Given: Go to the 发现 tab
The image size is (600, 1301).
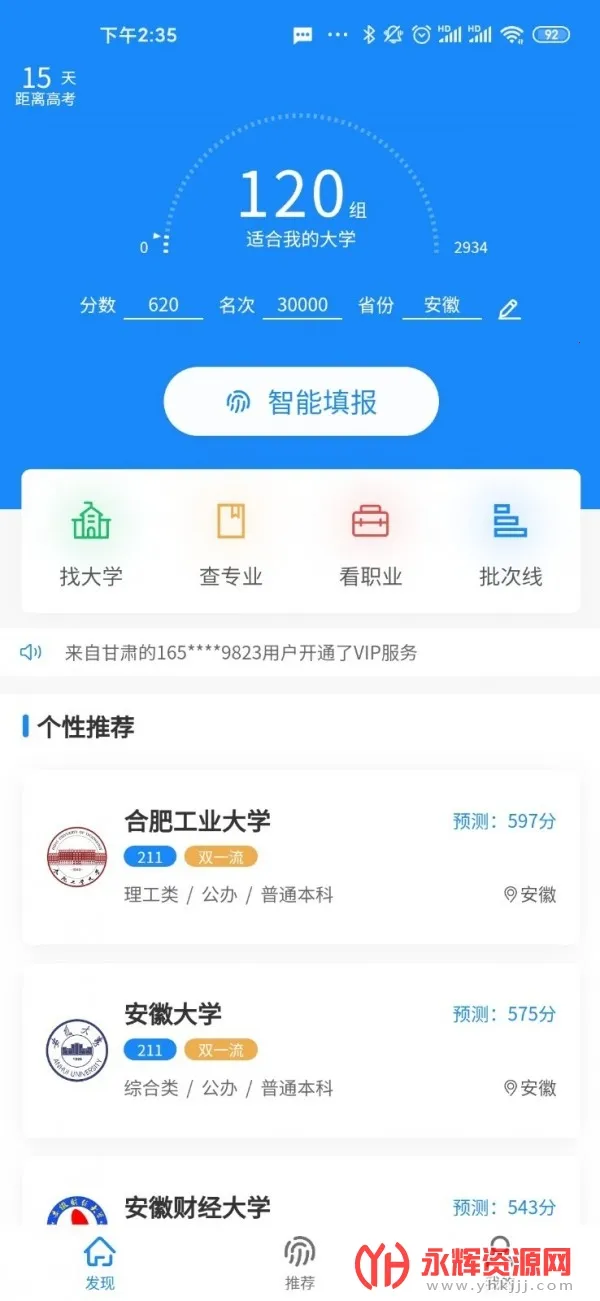Looking at the screenshot, I should (x=100, y=1262).
